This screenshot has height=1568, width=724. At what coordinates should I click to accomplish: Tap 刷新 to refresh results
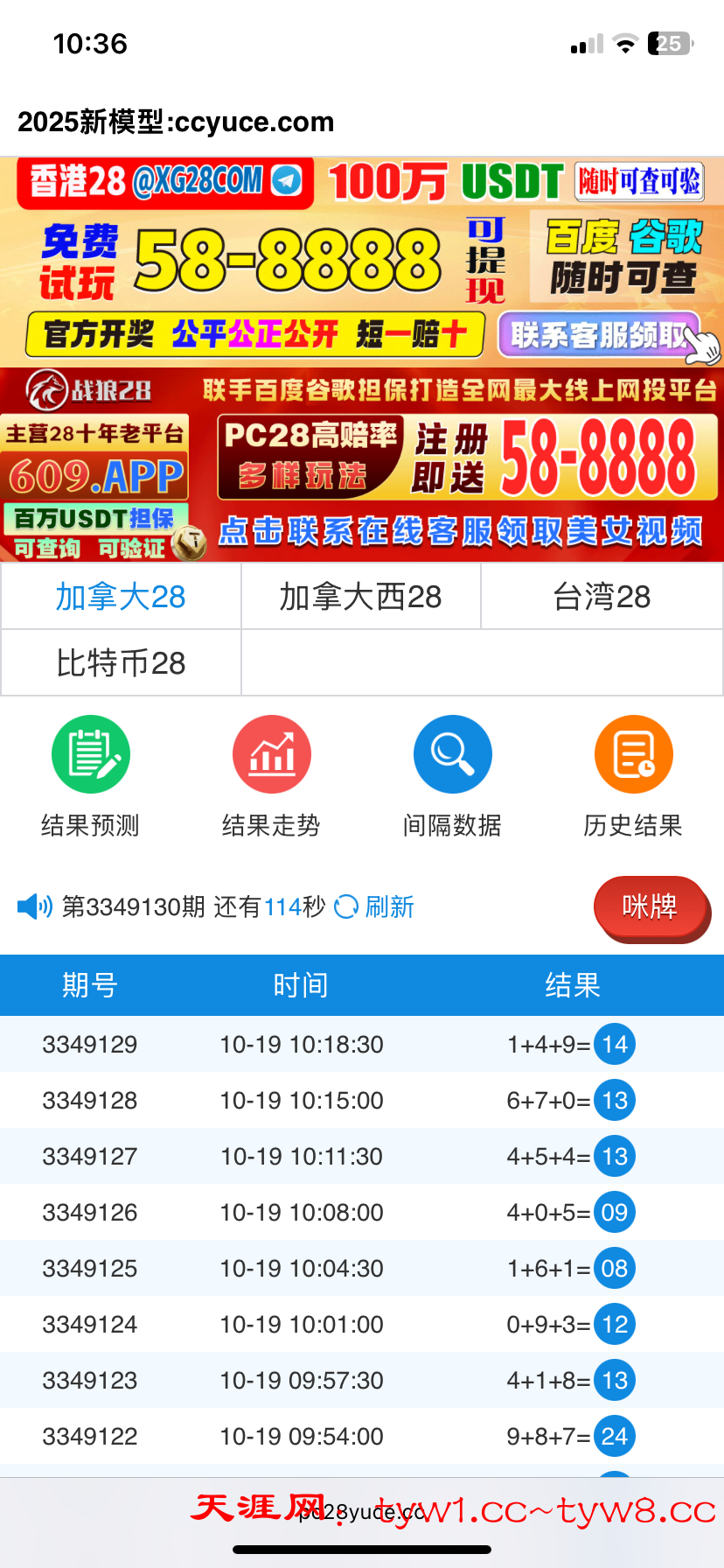coord(376,906)
